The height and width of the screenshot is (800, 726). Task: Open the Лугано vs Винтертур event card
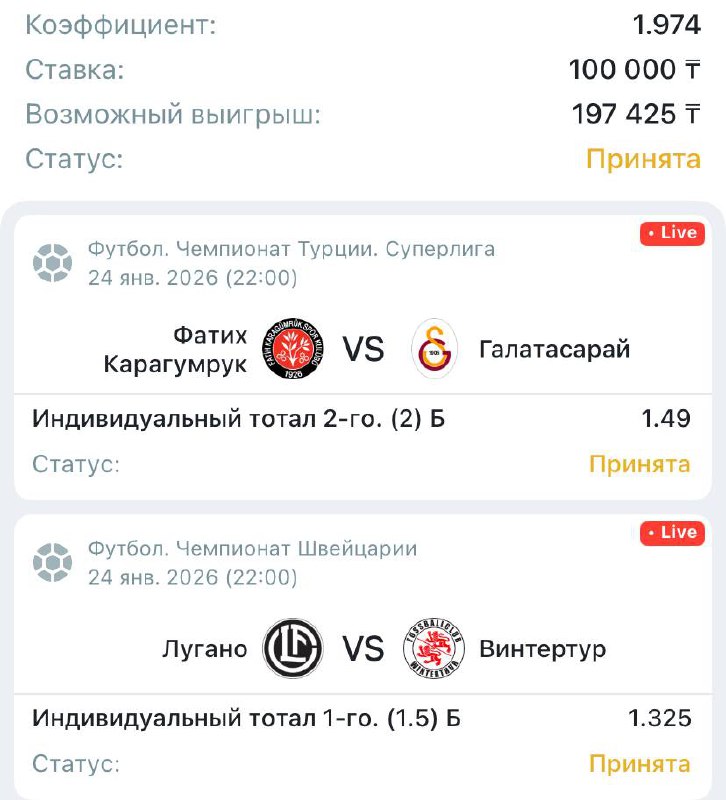coord(363,649)
